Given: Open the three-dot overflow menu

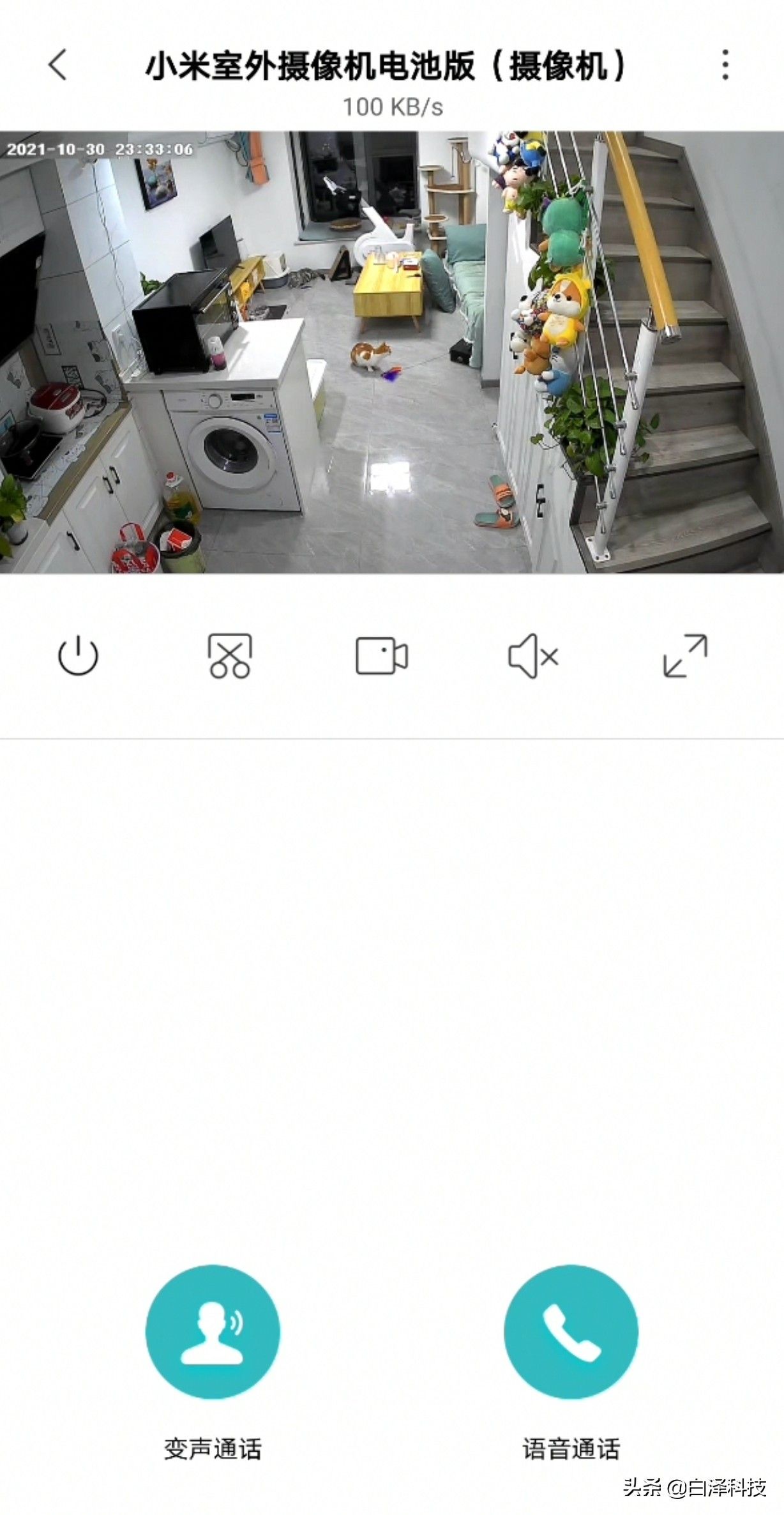Looking at the screenshot, I should point(725,65).
